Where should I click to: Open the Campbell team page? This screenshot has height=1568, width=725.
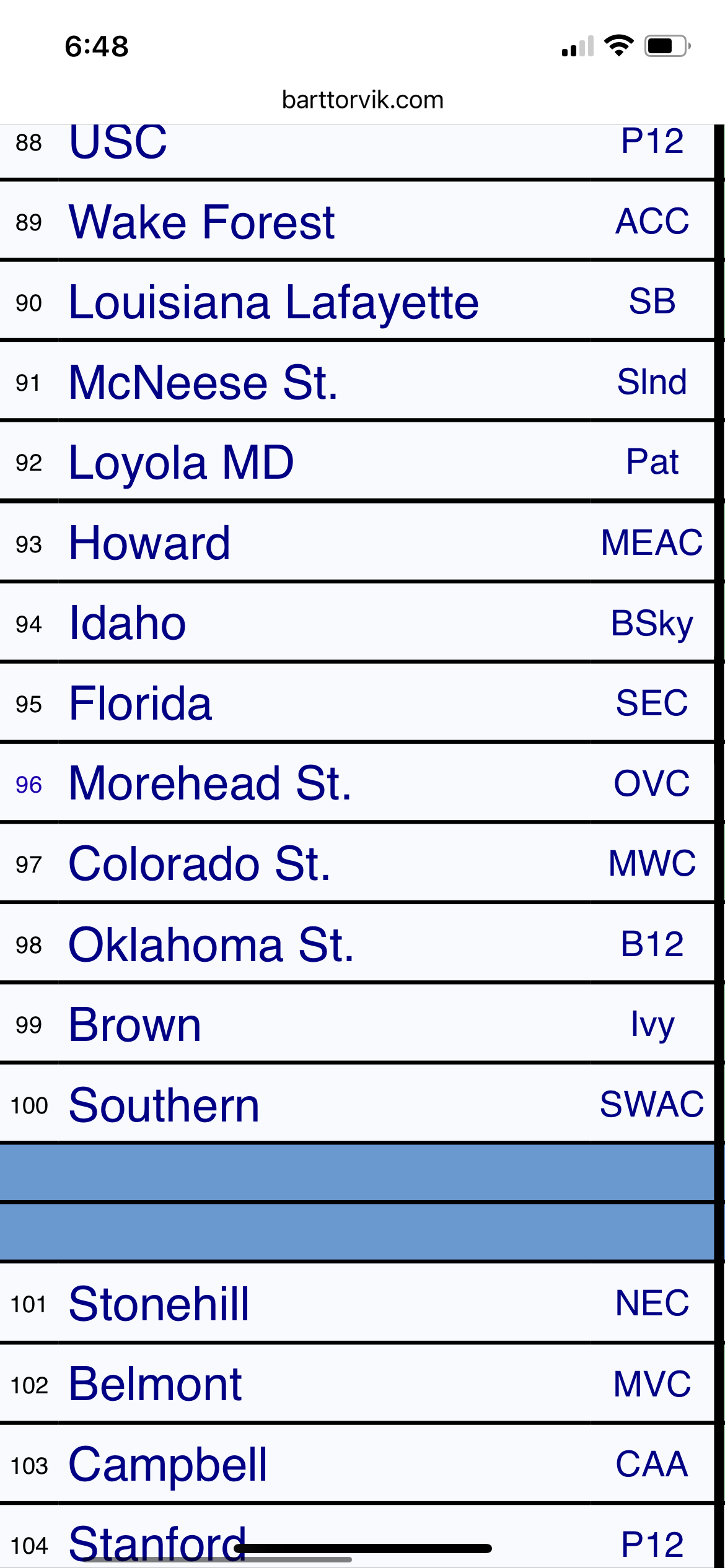tap(167, 1464)
